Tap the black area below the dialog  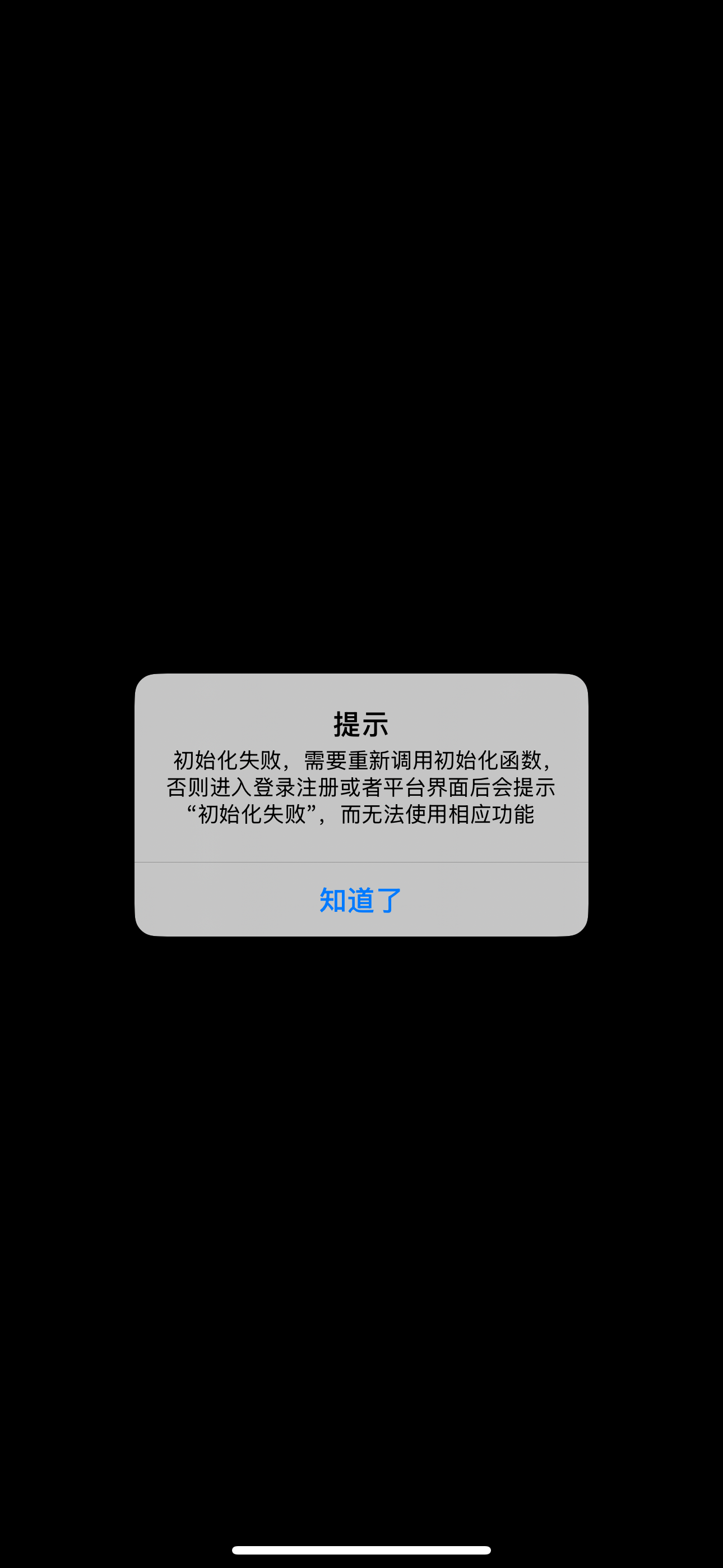click(361, 1156)
